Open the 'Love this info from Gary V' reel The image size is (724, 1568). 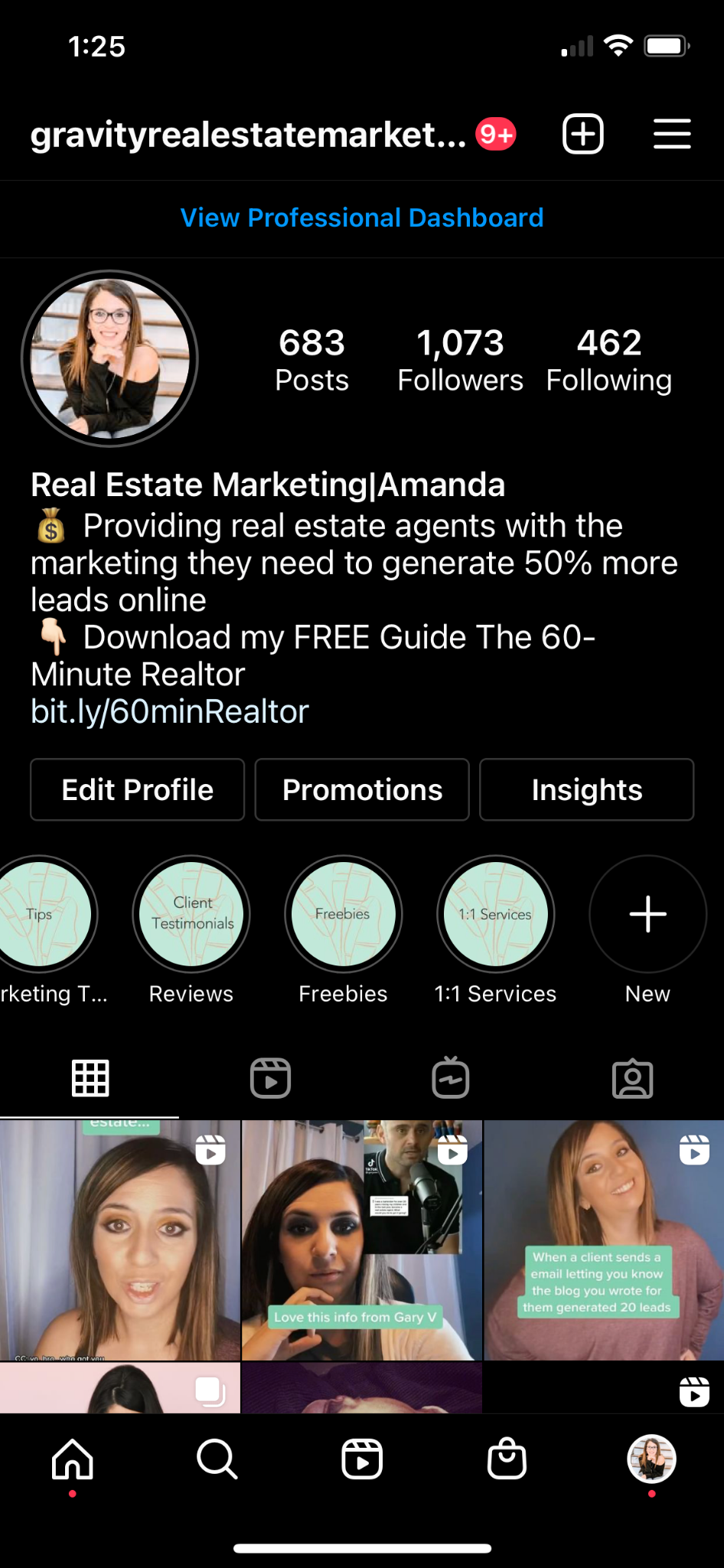[x=362, y=1240]
